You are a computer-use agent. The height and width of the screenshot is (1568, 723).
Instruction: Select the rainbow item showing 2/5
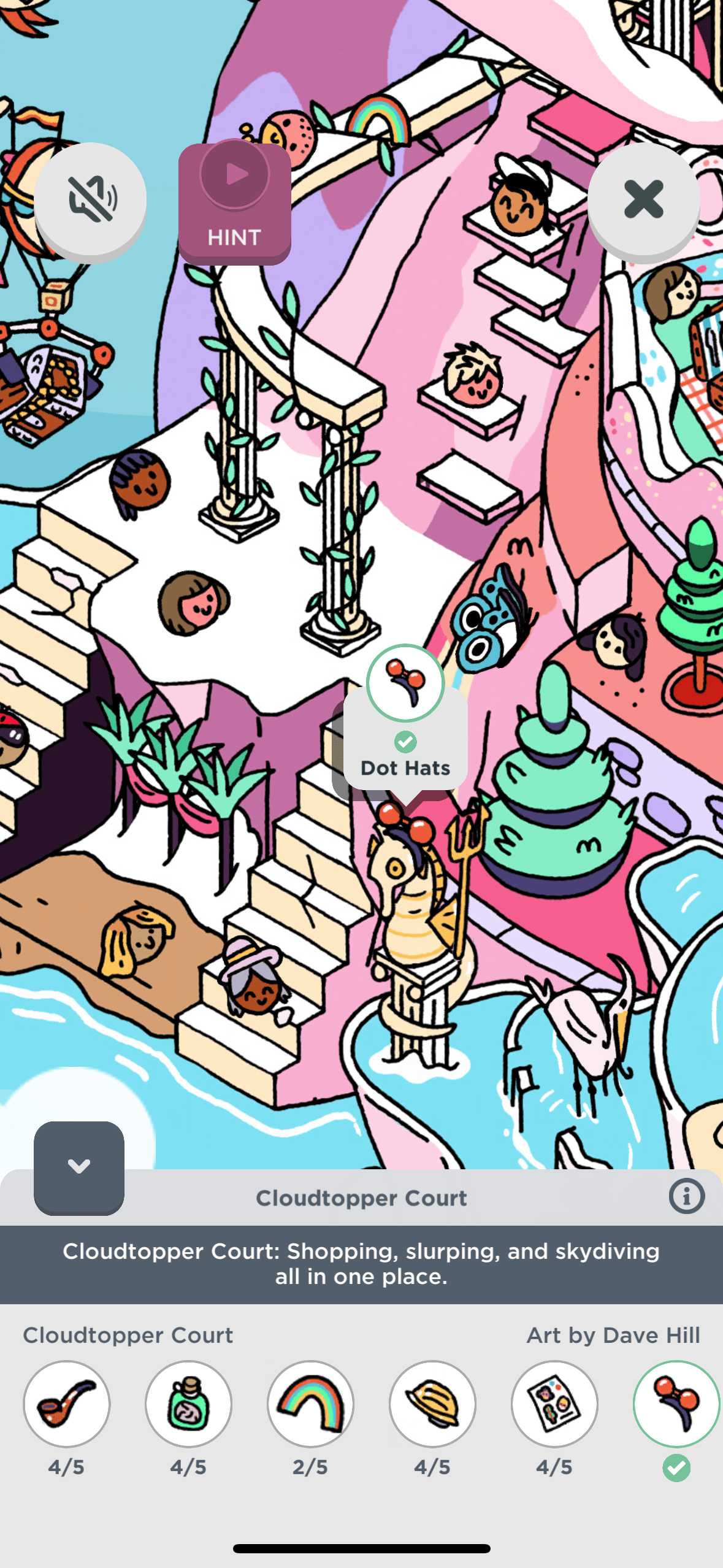coord(310,1404)
